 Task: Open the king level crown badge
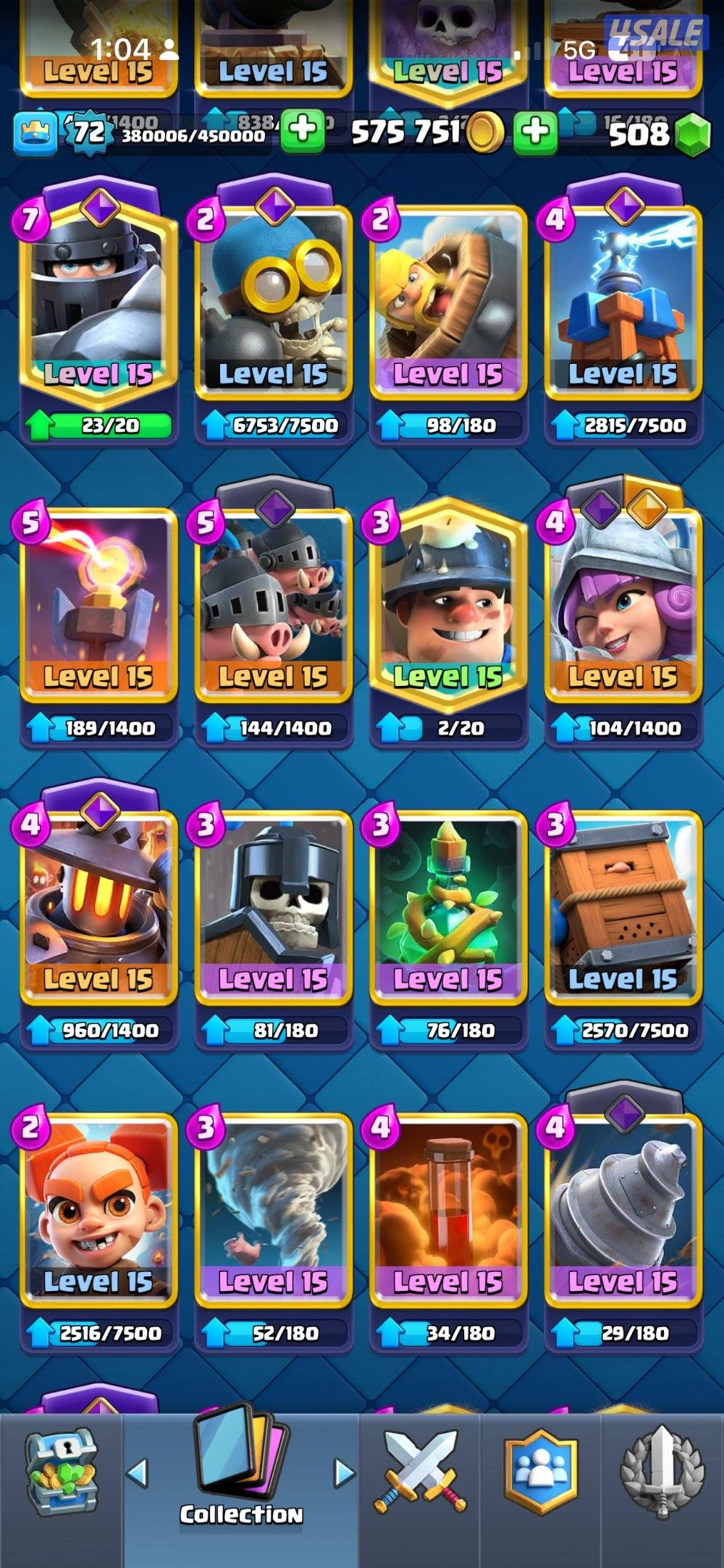pos(35,134)
